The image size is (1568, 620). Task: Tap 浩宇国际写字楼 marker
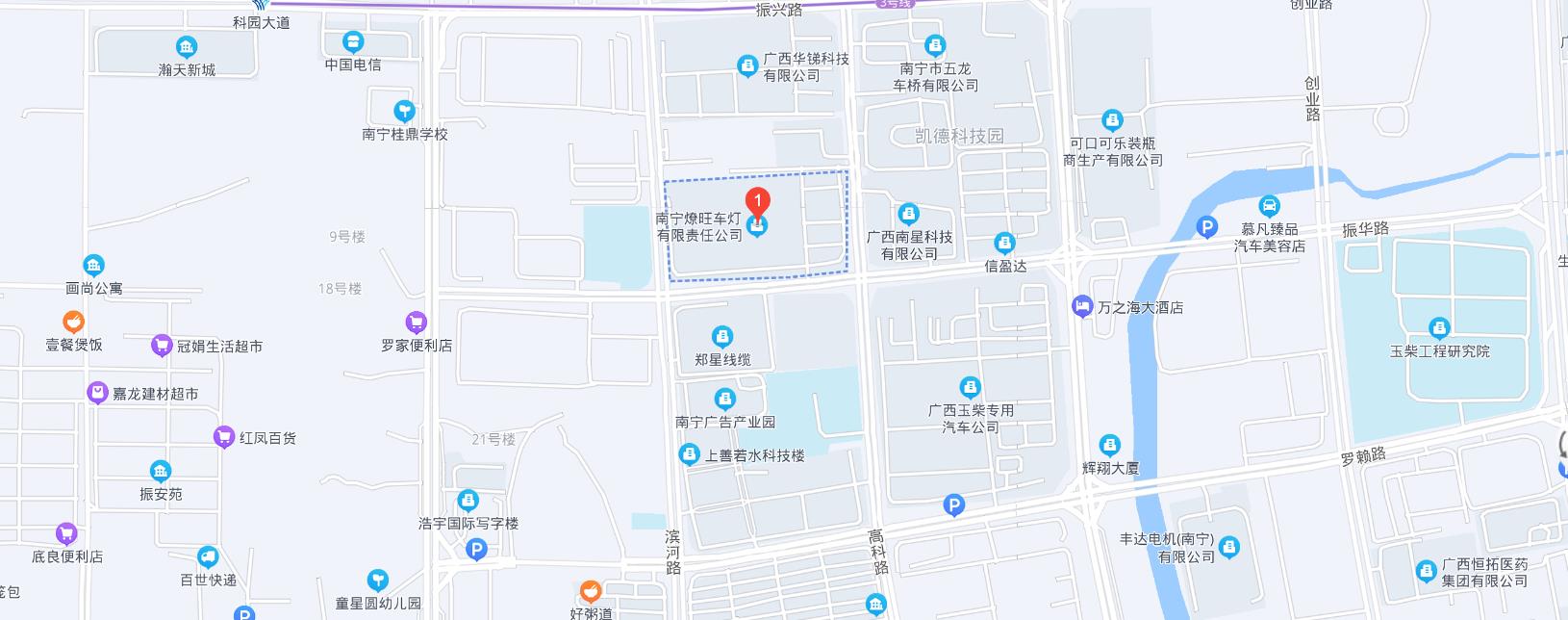468,501
